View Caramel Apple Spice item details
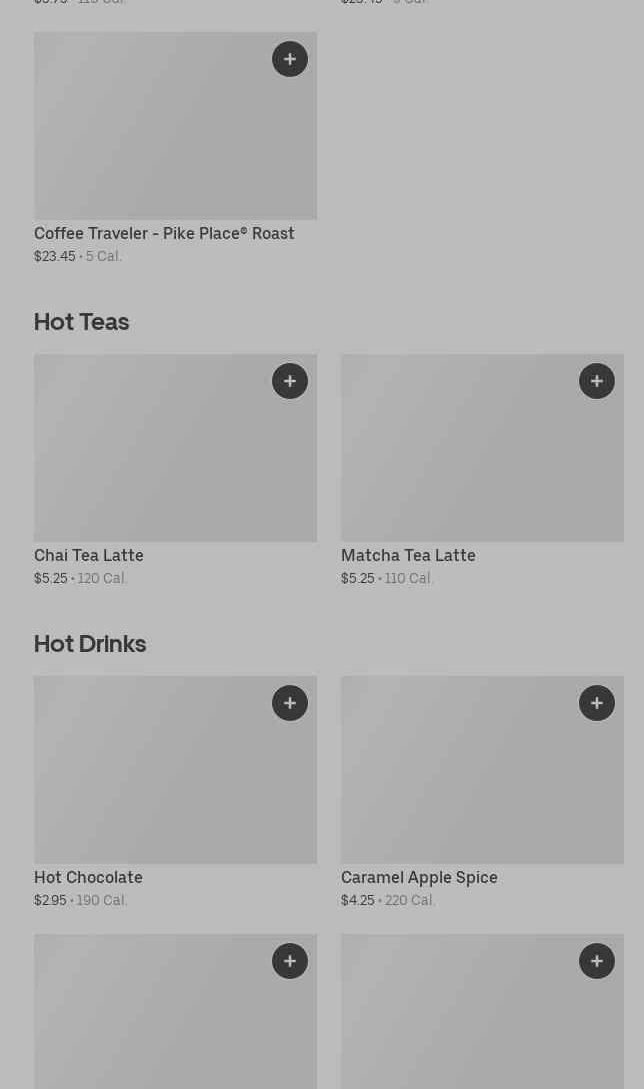Image resolution: width=644 pixels, height=1089 pixels. point(482,792)
